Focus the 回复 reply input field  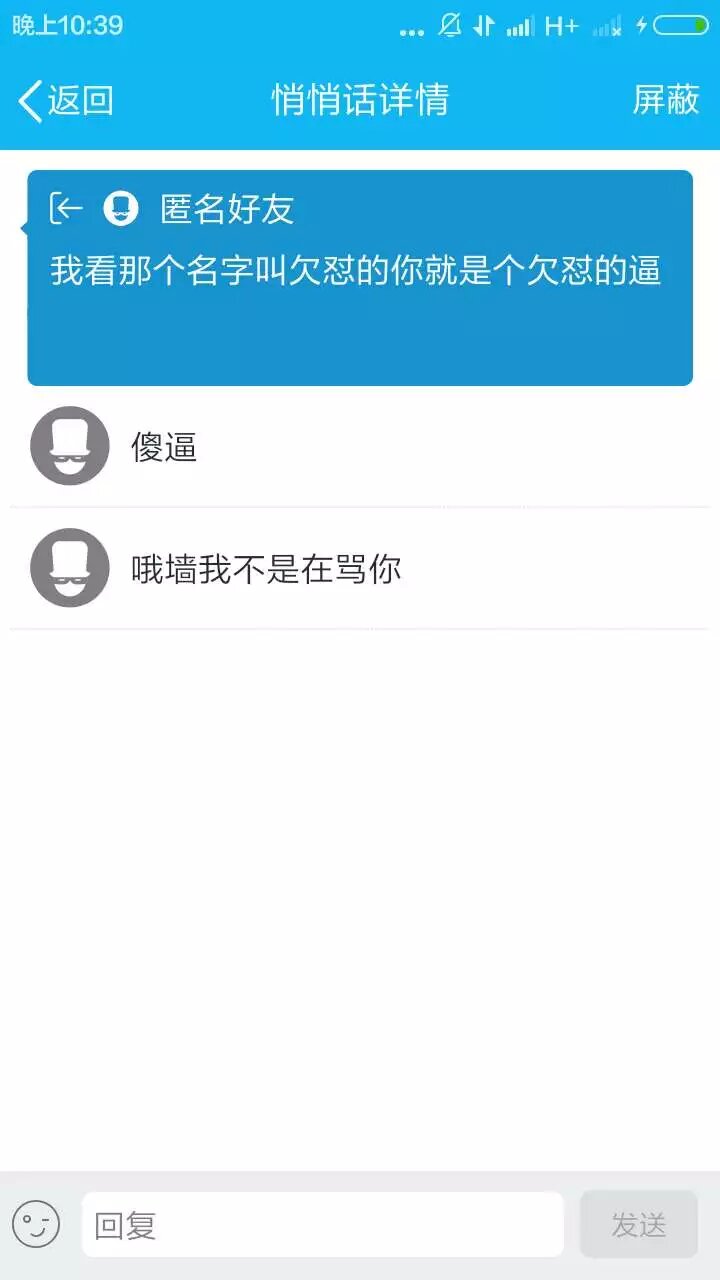coord(322,1225)
